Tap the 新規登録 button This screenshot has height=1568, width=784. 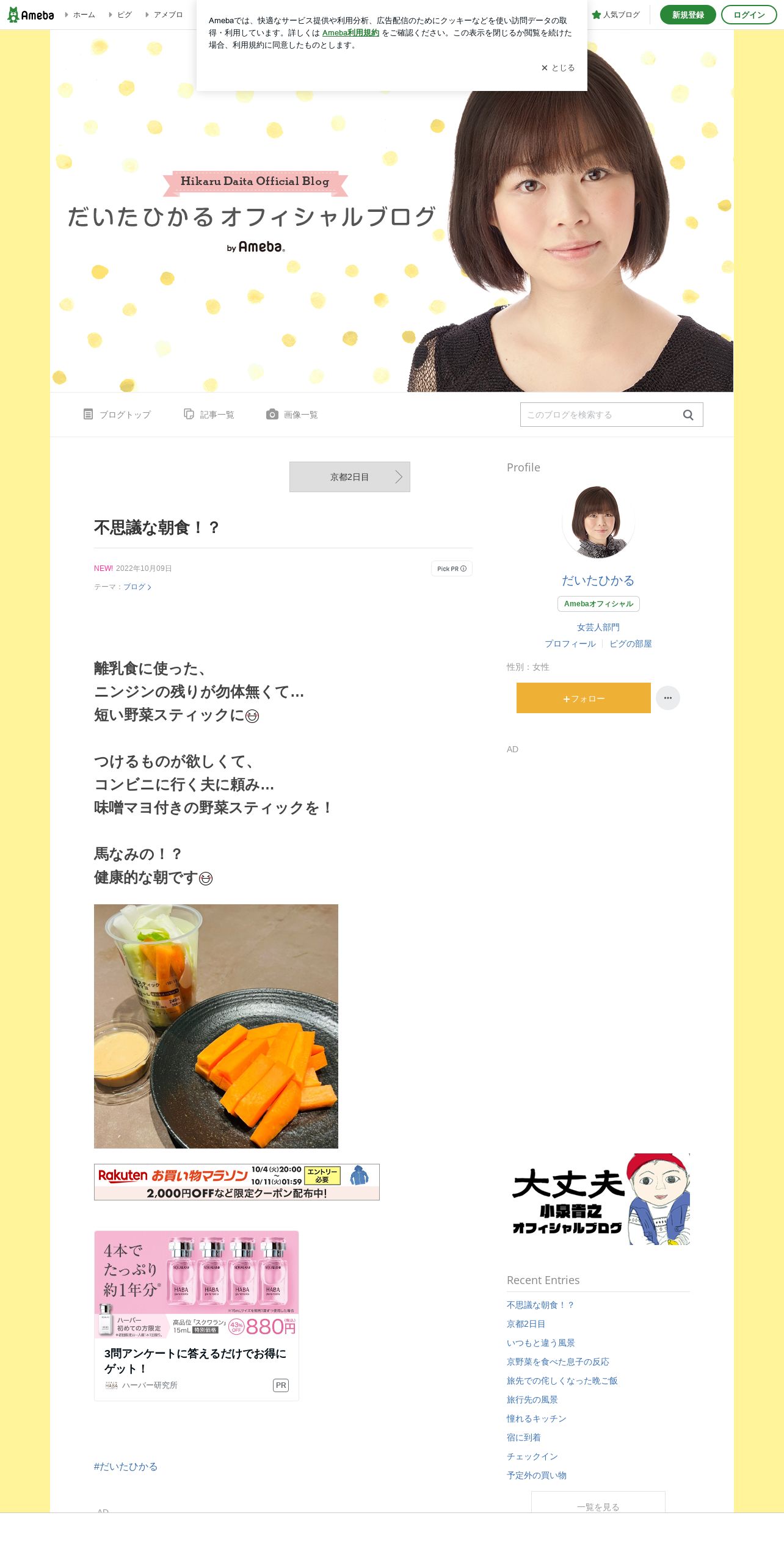[x=688, y=15]
